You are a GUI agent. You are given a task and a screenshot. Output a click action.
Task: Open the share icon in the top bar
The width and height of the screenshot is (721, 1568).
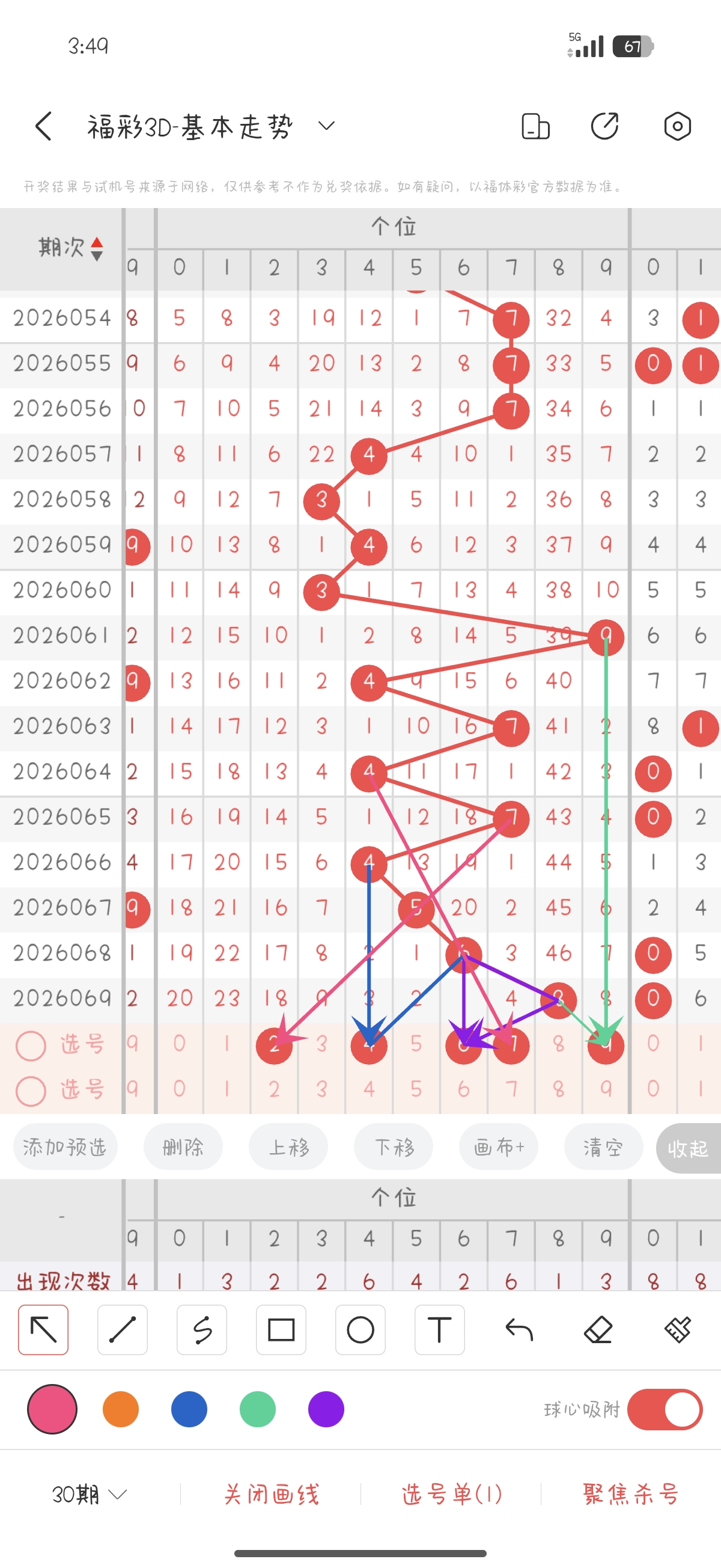[604, 126]
